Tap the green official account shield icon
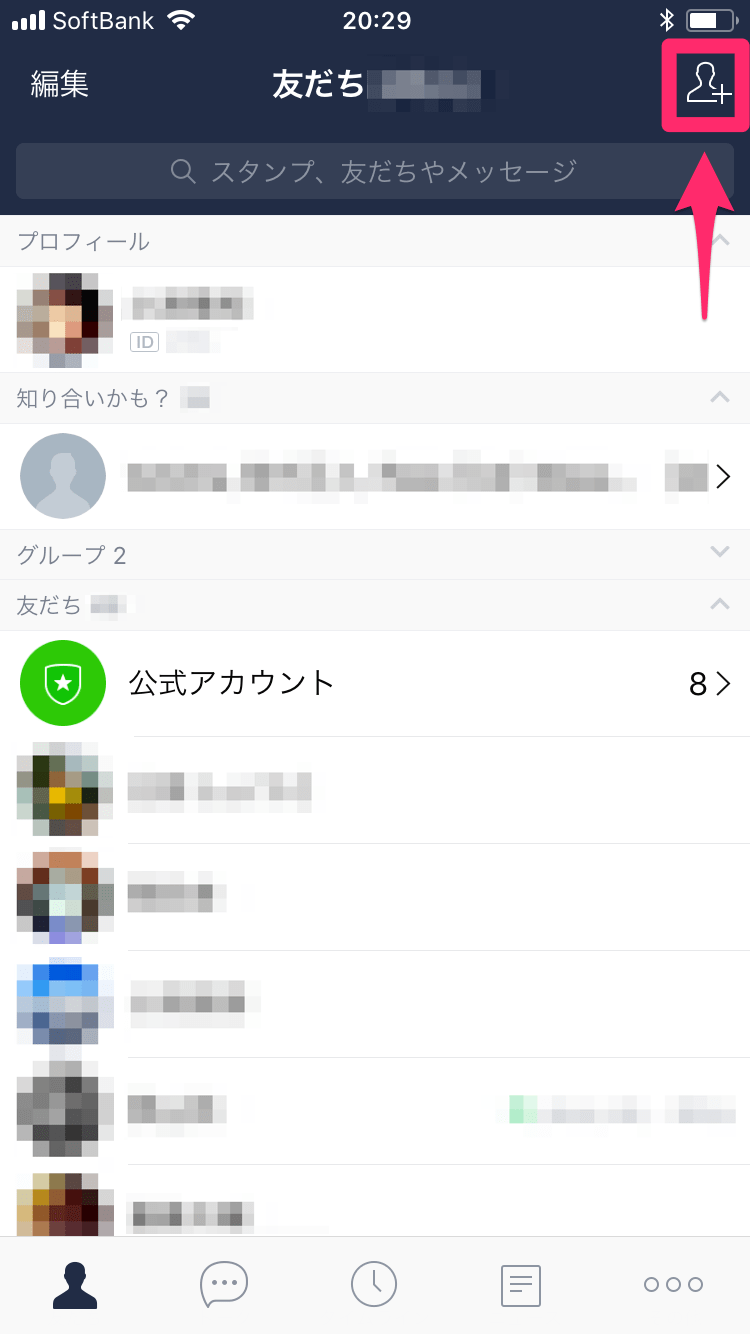Screen dimensions: 750x1334 [x=63, y=683]
